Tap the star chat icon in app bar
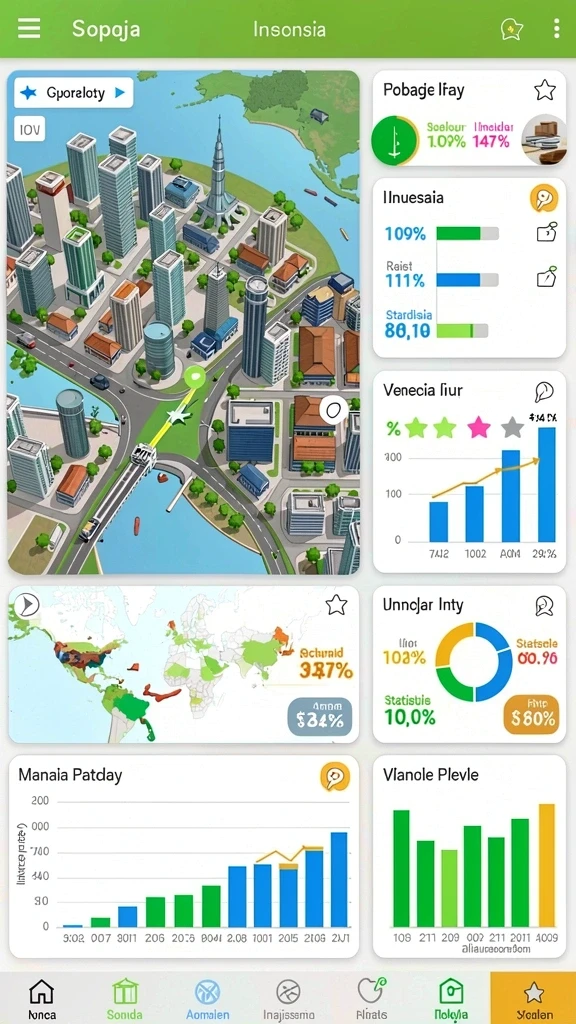This screenshot has height=1024, width=576. (511, 29)
